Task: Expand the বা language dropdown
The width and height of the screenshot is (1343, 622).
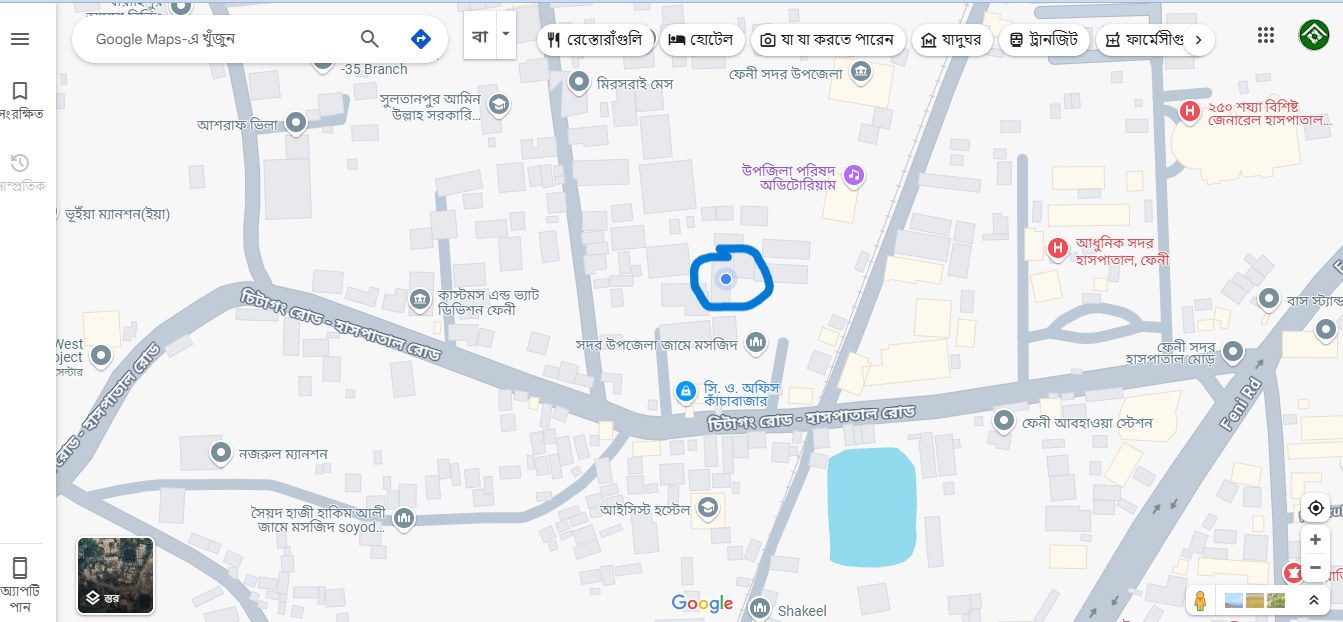Action: tap(505, 34)
